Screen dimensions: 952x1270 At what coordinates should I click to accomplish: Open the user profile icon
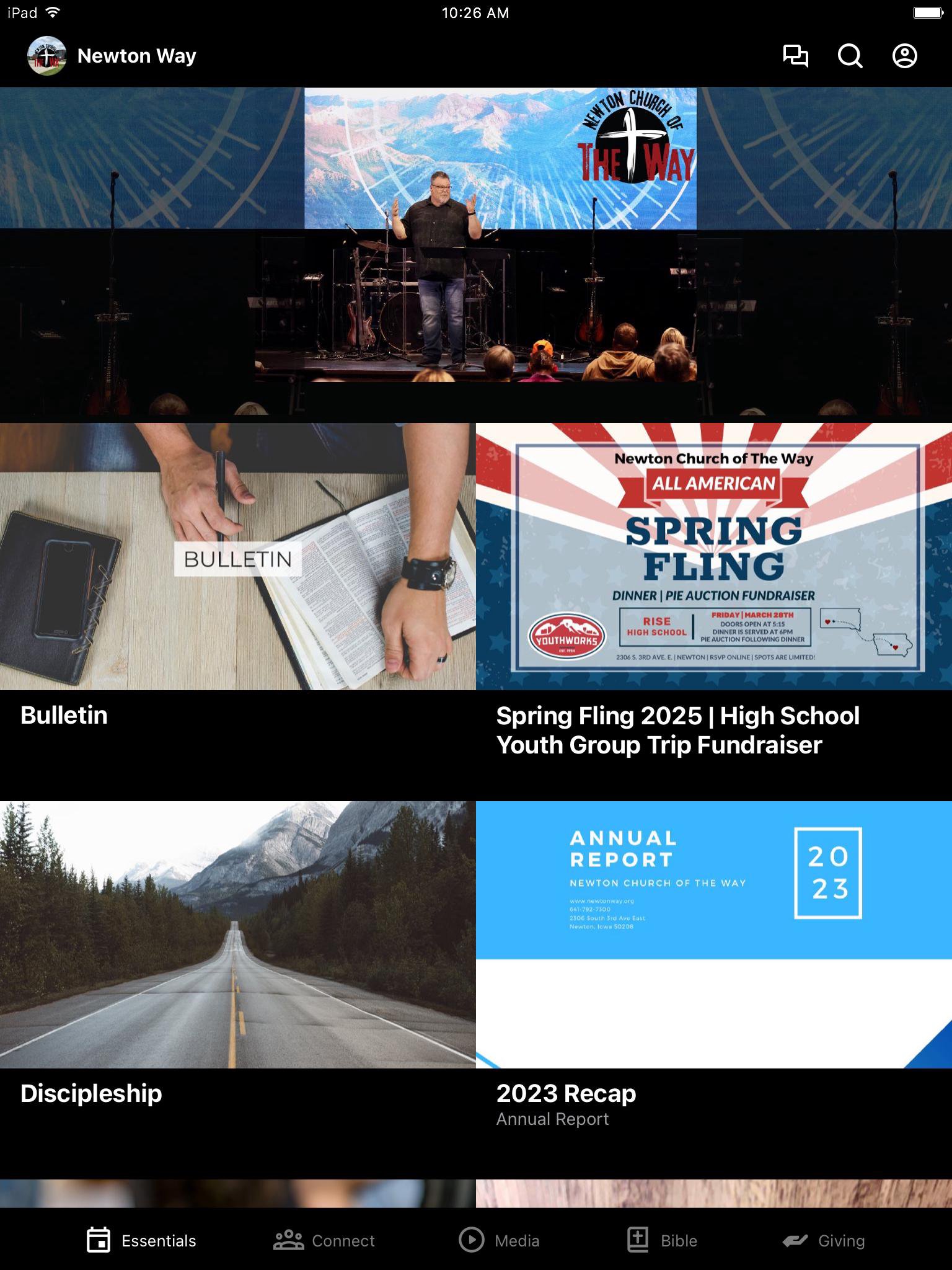coord(904,56)
